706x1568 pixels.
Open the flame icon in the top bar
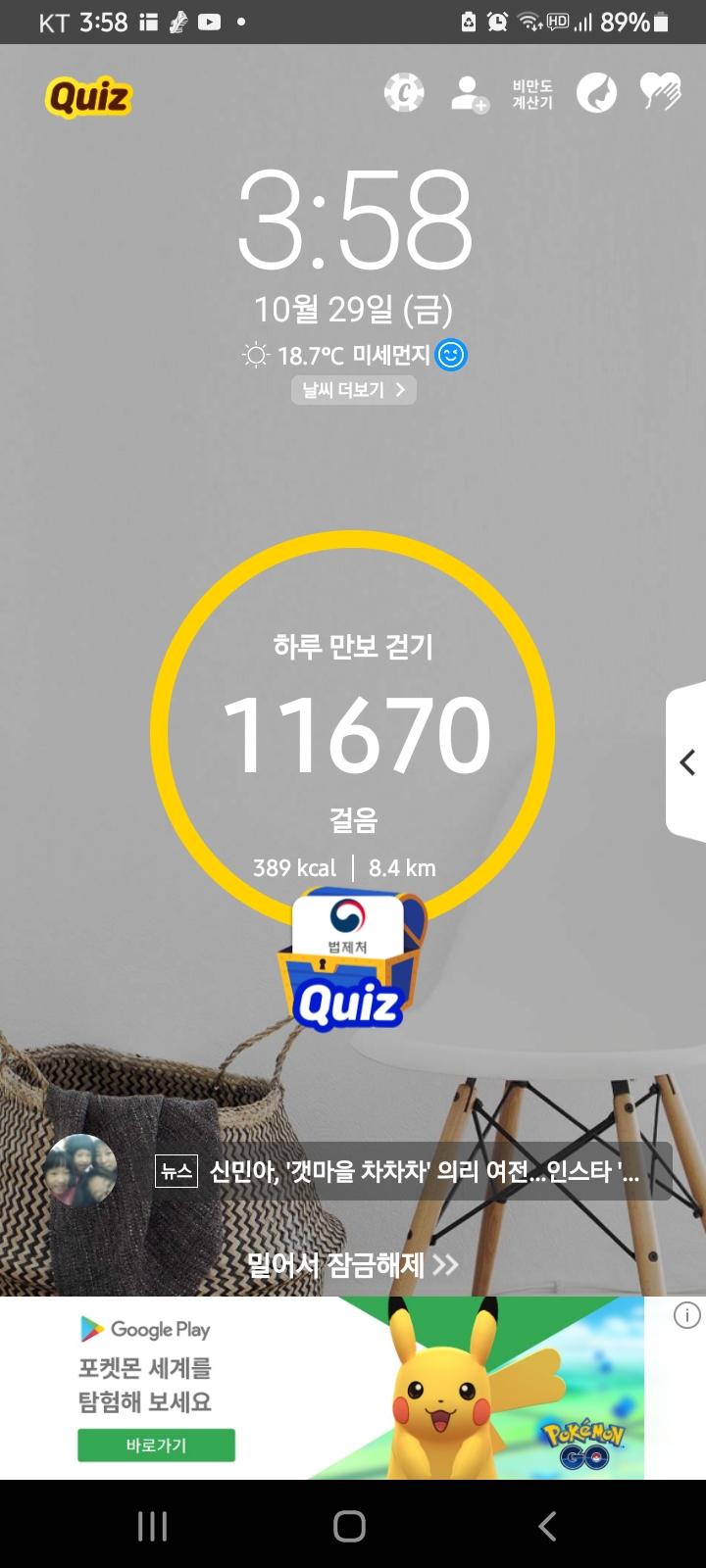(x=596, y=93)
